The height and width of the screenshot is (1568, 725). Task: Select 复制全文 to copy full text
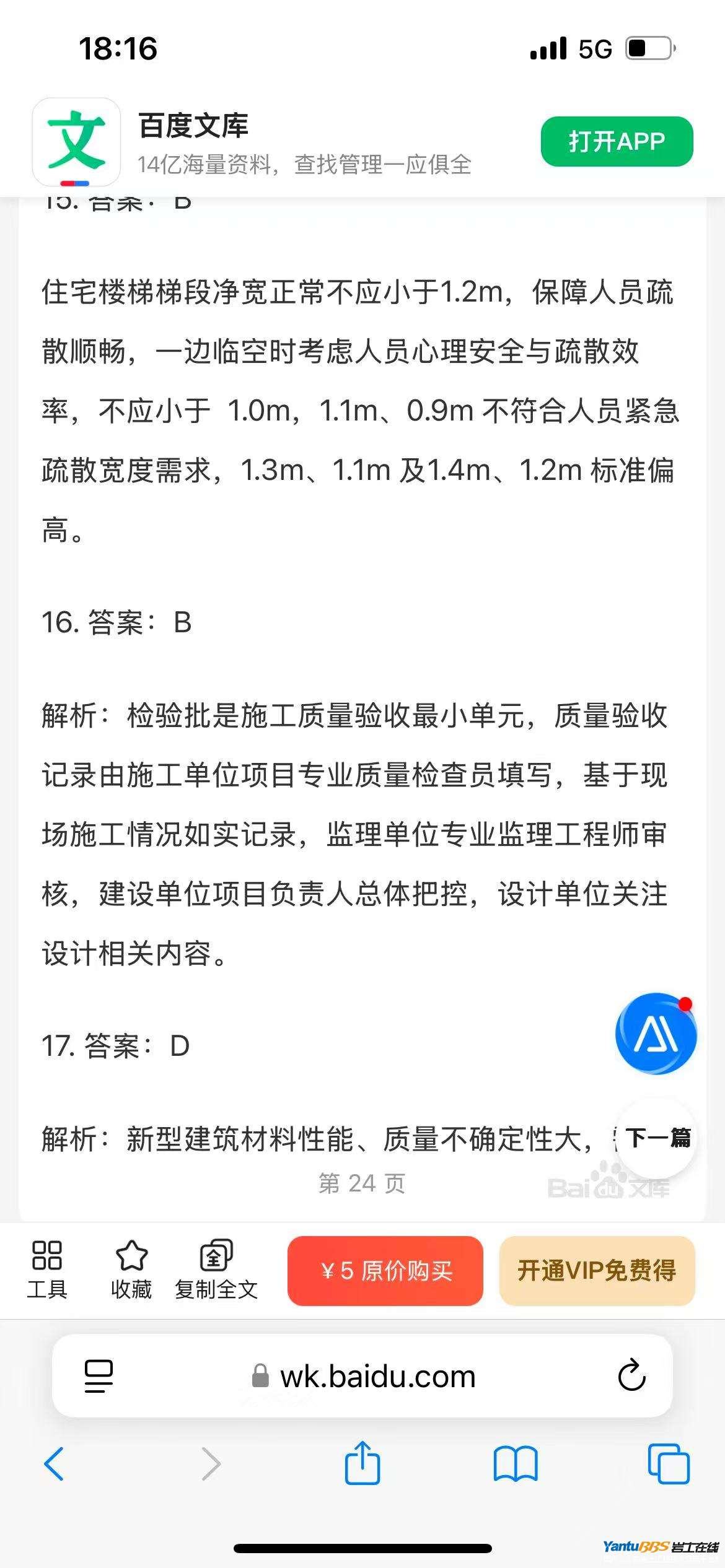[216, 1270]
